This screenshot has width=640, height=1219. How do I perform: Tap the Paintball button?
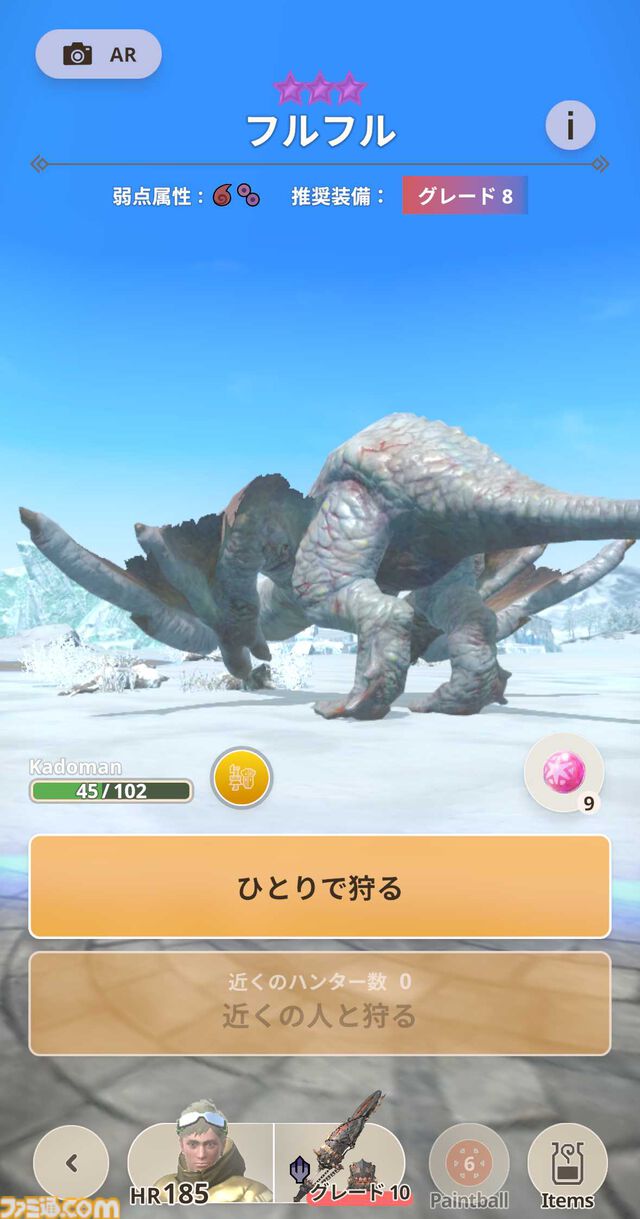[469, 1165]
